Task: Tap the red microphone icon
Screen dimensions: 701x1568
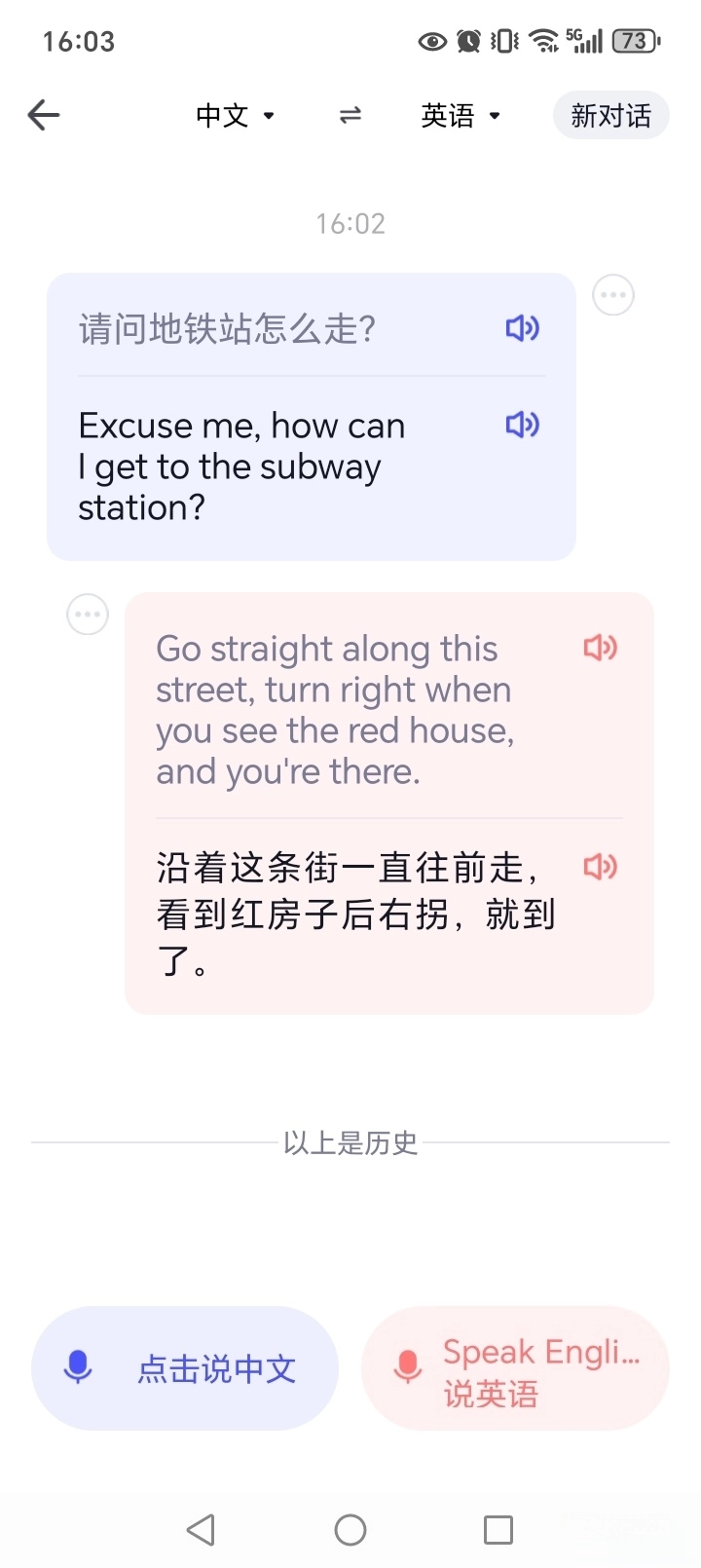Action: [408, 1367]
